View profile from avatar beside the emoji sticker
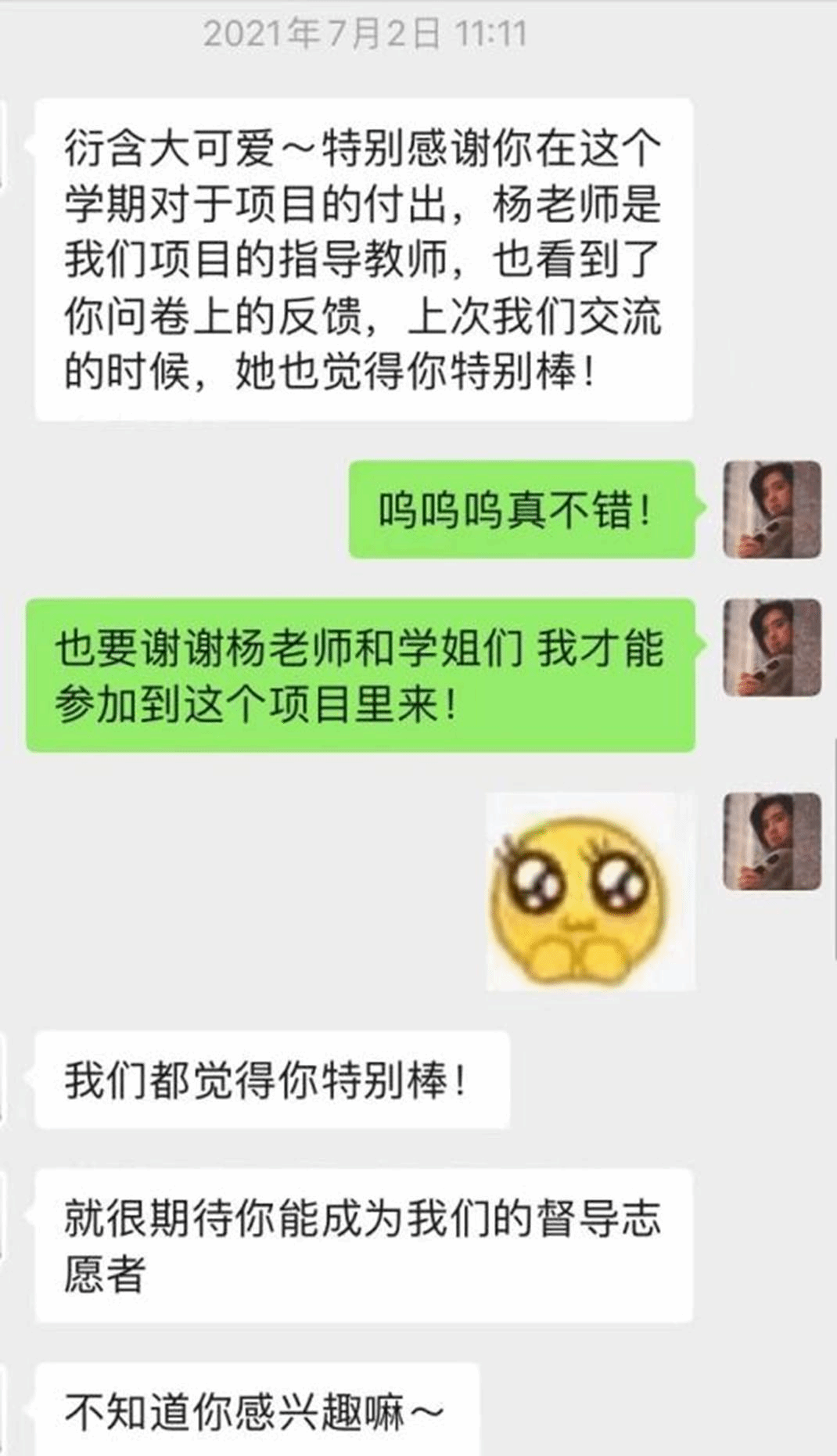 pyautogui.click(x=771, y=841)
